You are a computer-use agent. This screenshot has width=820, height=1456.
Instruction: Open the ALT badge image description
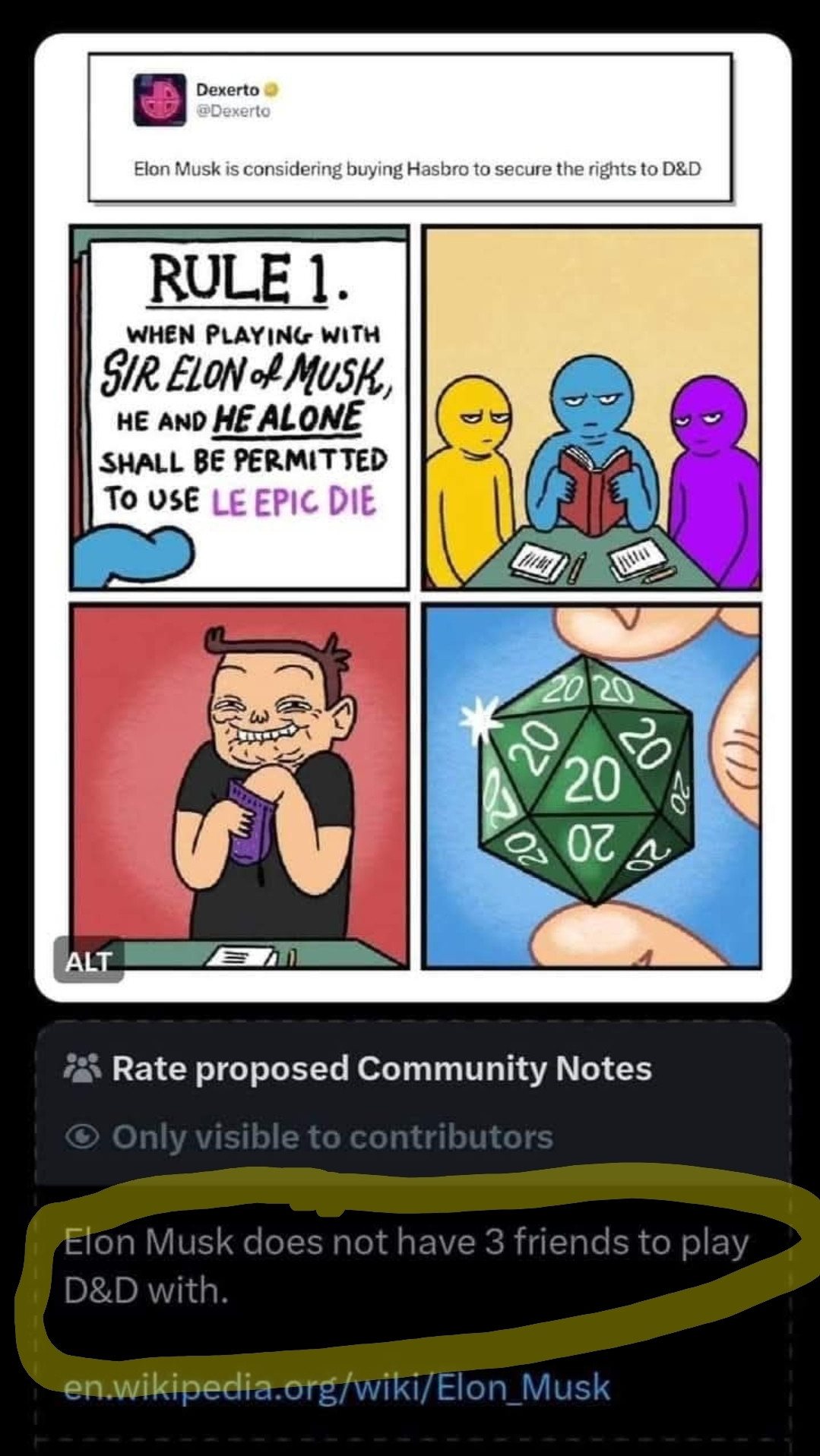pyautogui.click(x=89, y=961)
